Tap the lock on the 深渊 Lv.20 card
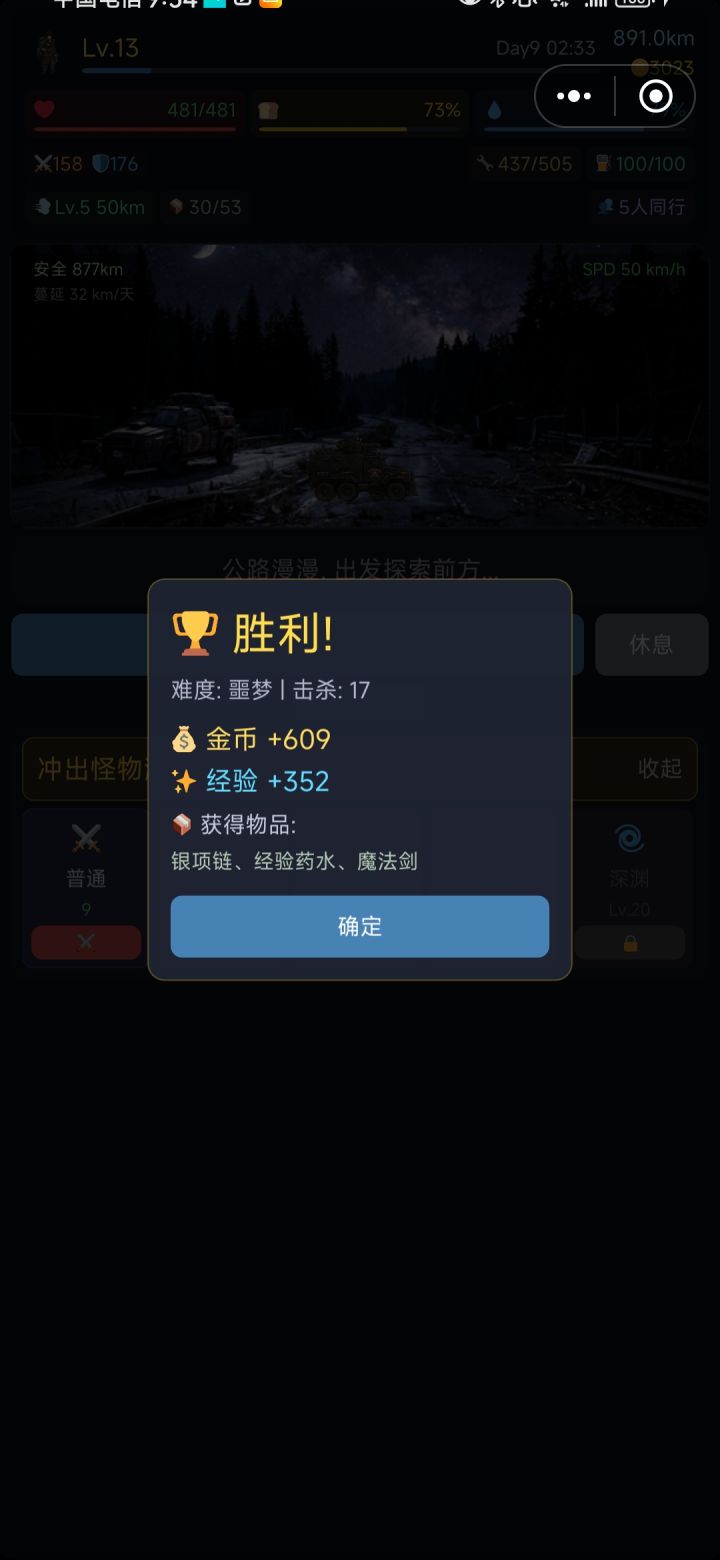 click(629, 940)
